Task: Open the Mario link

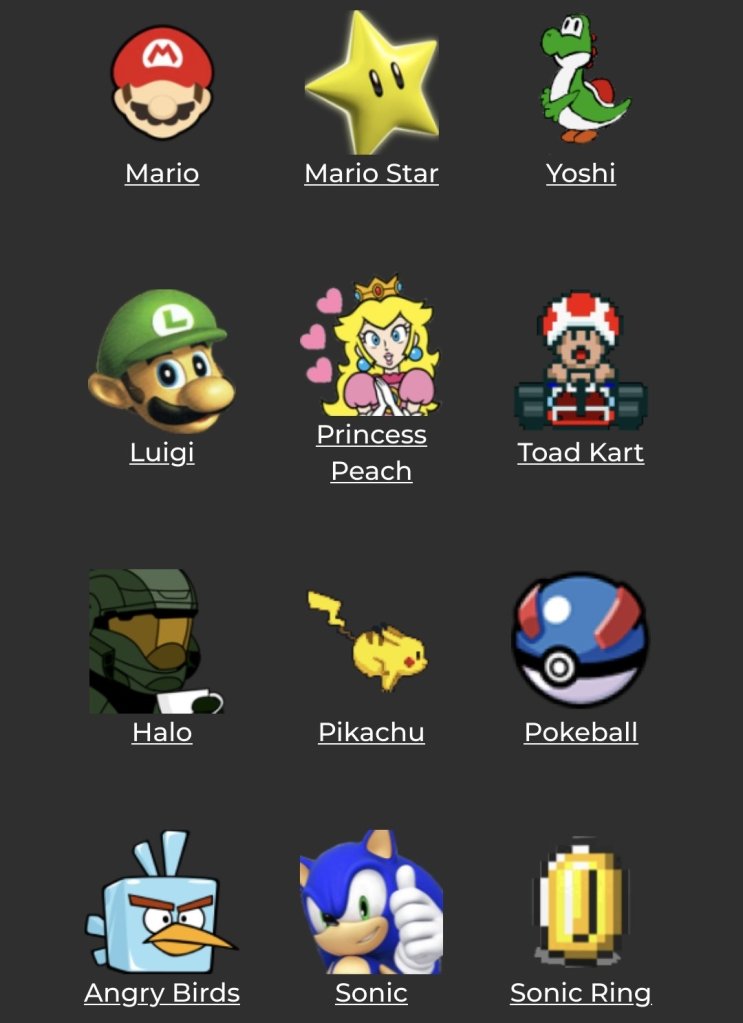Action: (x=162, y=173)
